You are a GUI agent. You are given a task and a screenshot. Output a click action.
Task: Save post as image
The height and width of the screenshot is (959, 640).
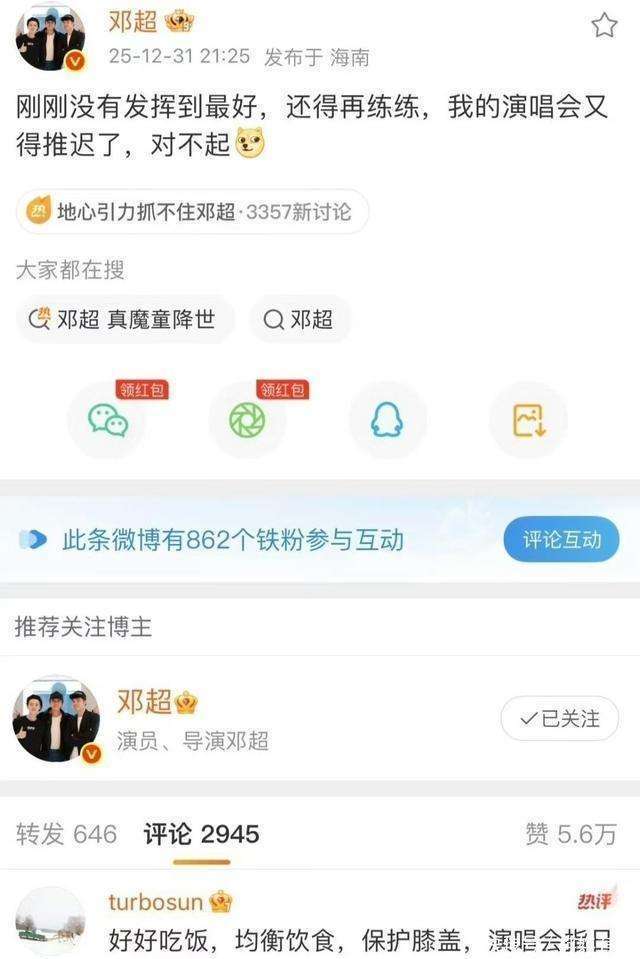(x=528, y=421)
